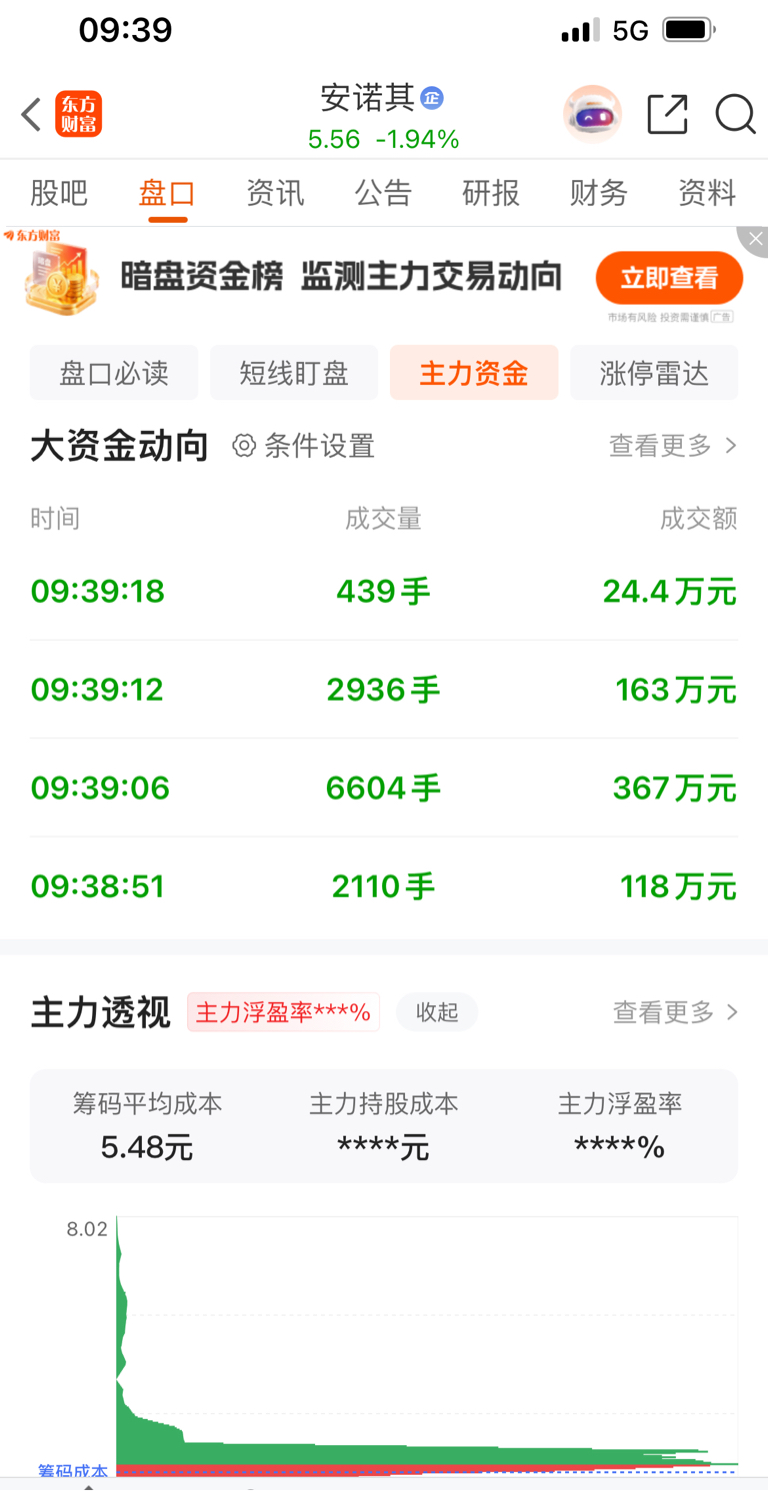
Task: View more under 大资金动向
Action: tap(673, 446)
